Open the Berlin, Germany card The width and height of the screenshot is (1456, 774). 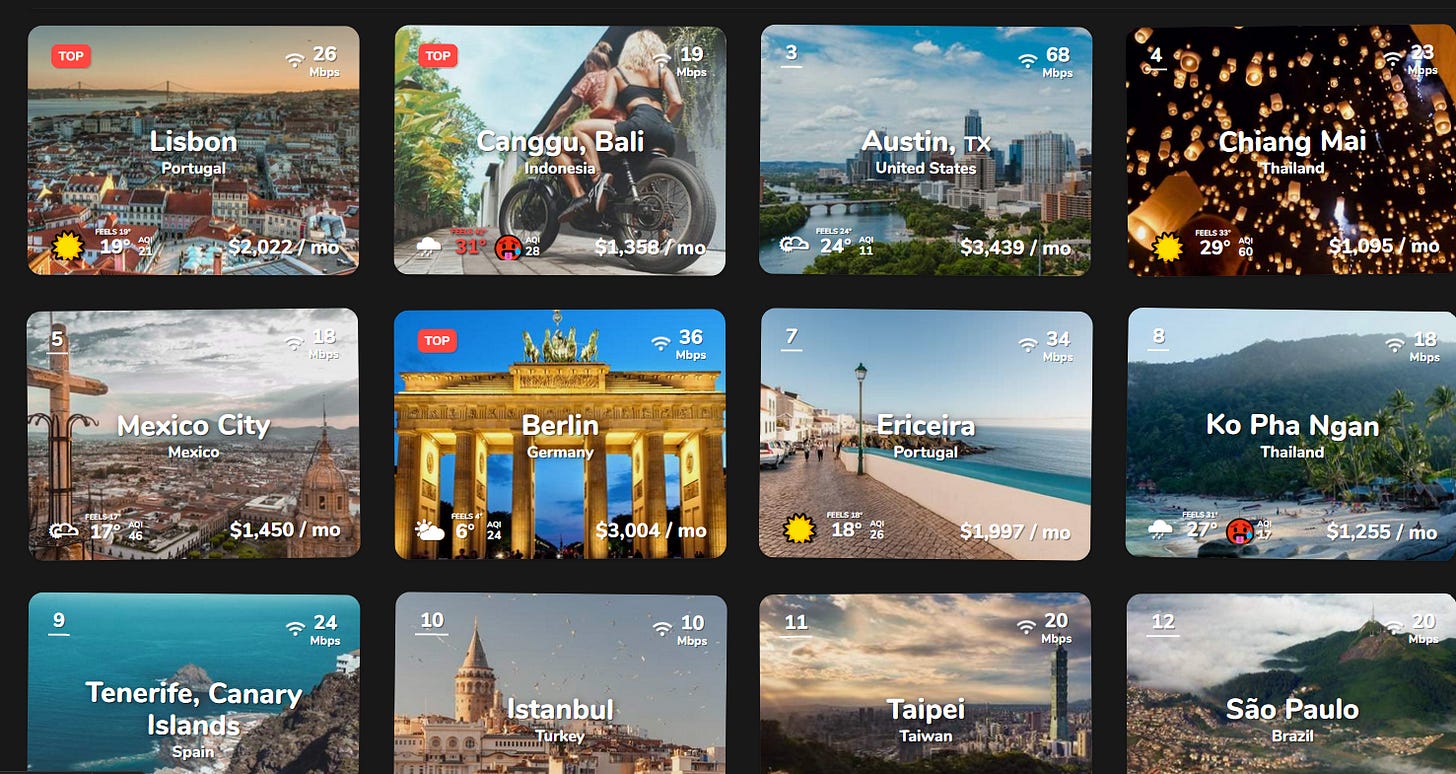[x=560, y=434]
